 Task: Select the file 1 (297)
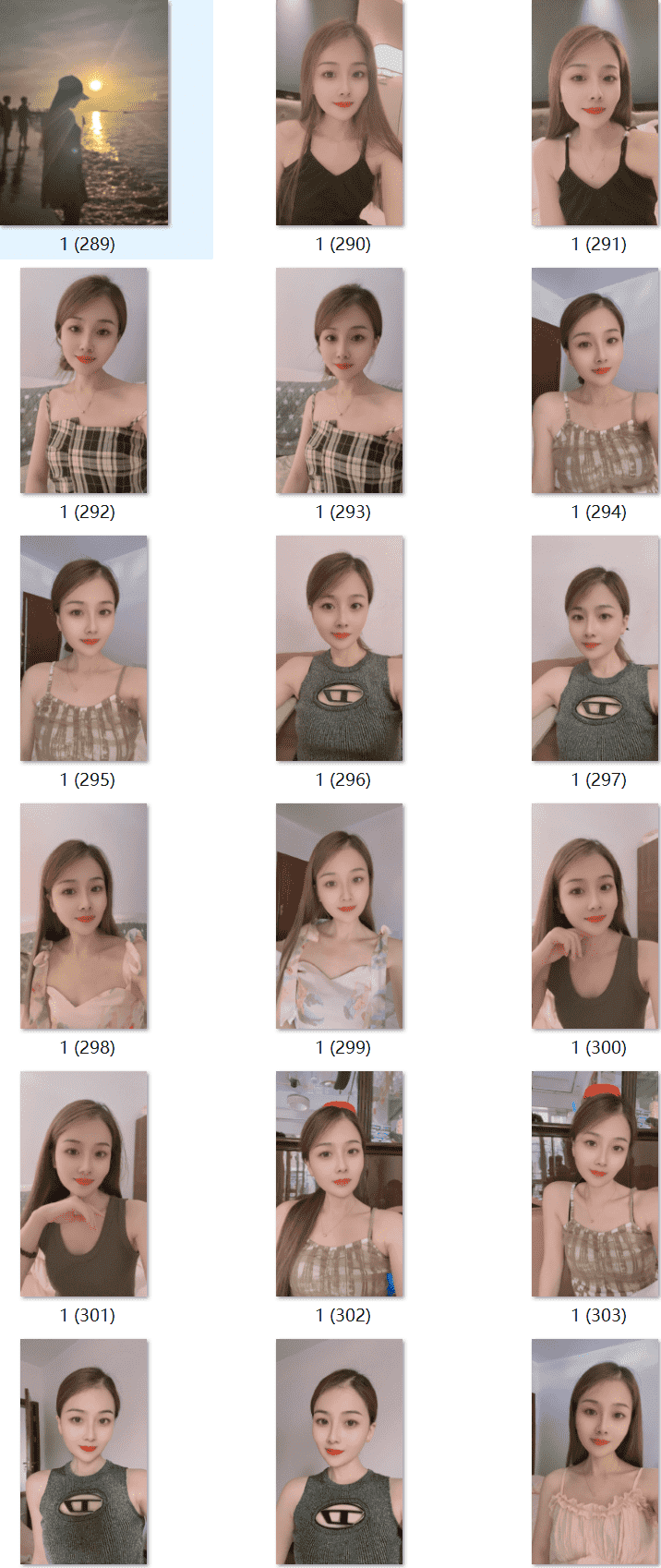[595, 648]
